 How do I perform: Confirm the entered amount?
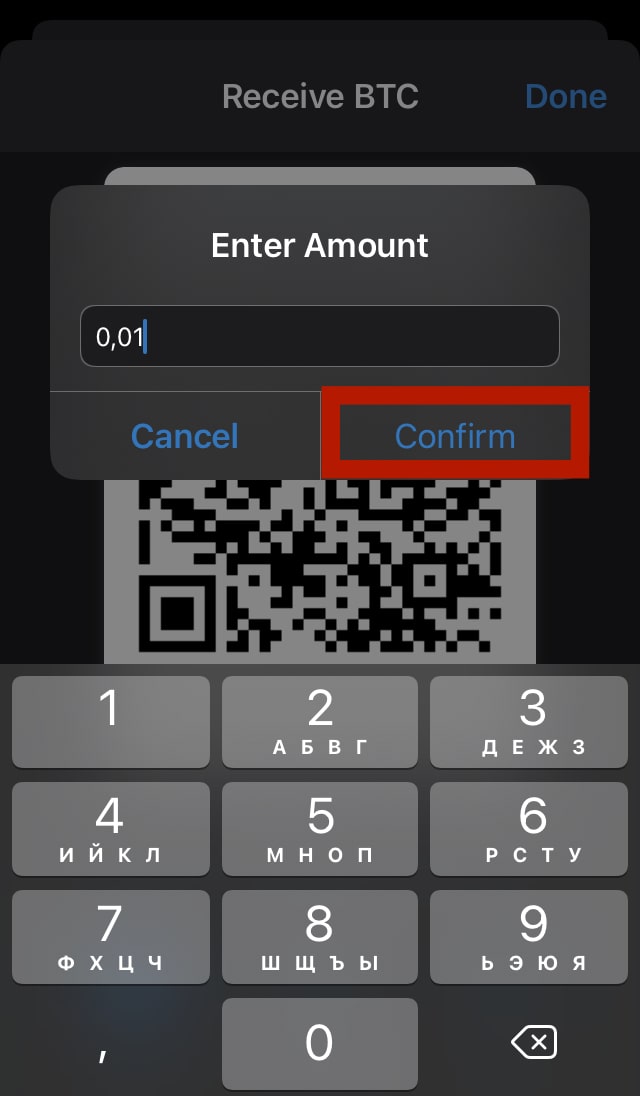point(455,435)
